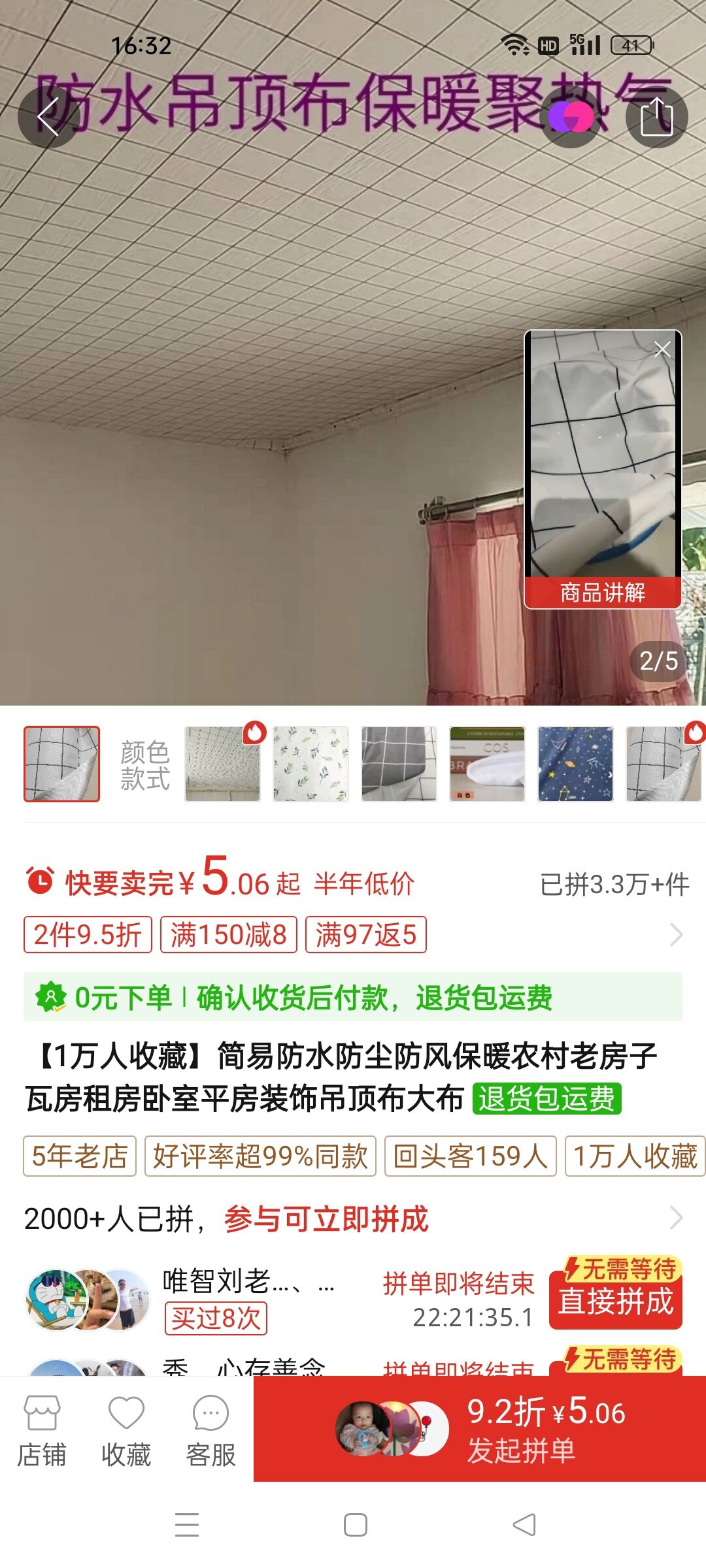Join 唯智刘老's group with 直接拼成
Image resolution: width=706 pixels, height=1568 pixels.
pyautogui.click(x=616, y=1301)
